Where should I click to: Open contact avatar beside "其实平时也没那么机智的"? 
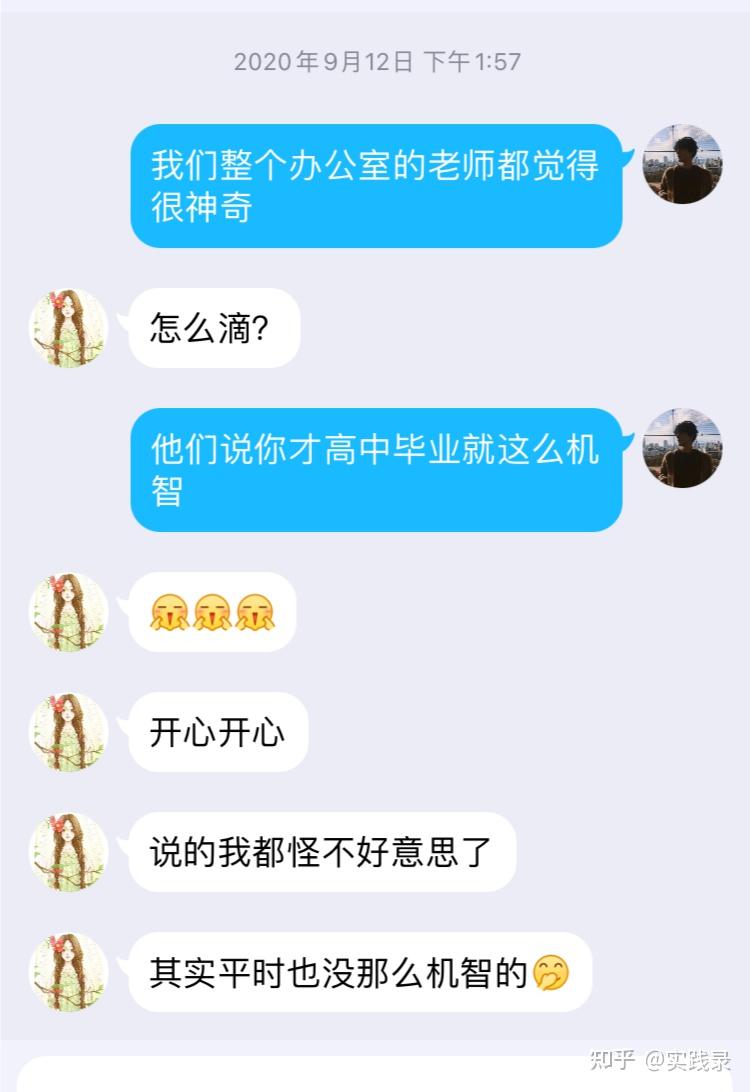click(68, 972)
